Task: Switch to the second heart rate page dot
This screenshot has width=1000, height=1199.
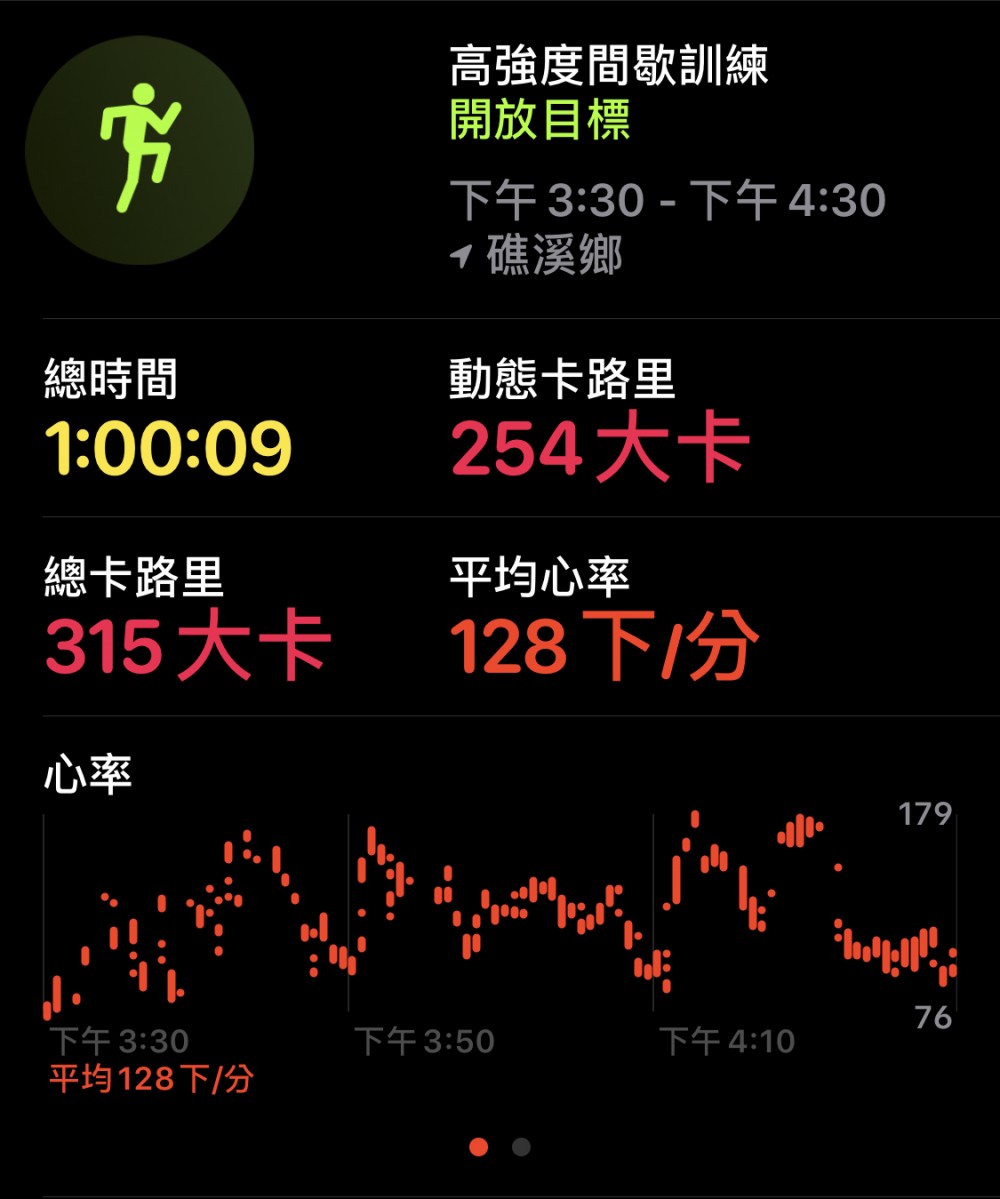Action: 521,1147
